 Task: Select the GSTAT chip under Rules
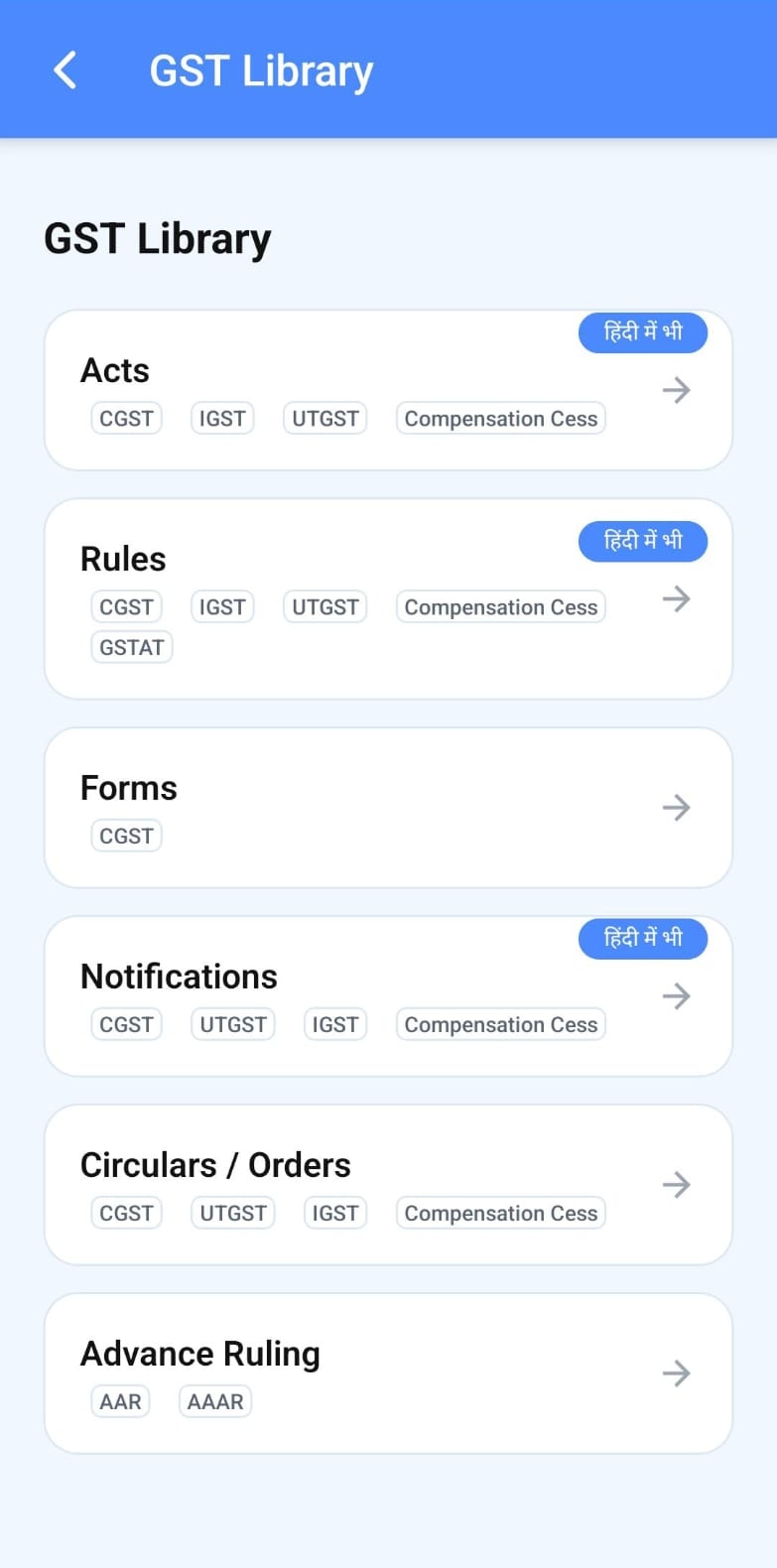(131, 647)
